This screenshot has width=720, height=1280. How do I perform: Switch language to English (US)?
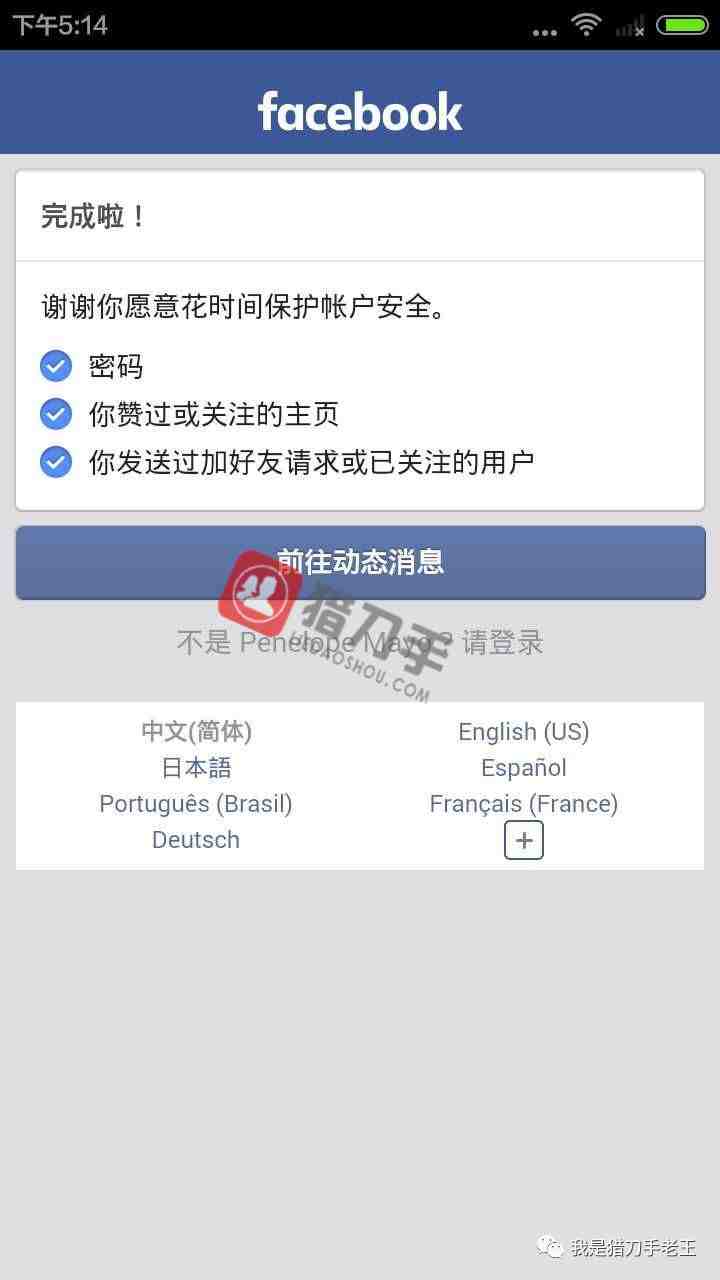[523, 732]
